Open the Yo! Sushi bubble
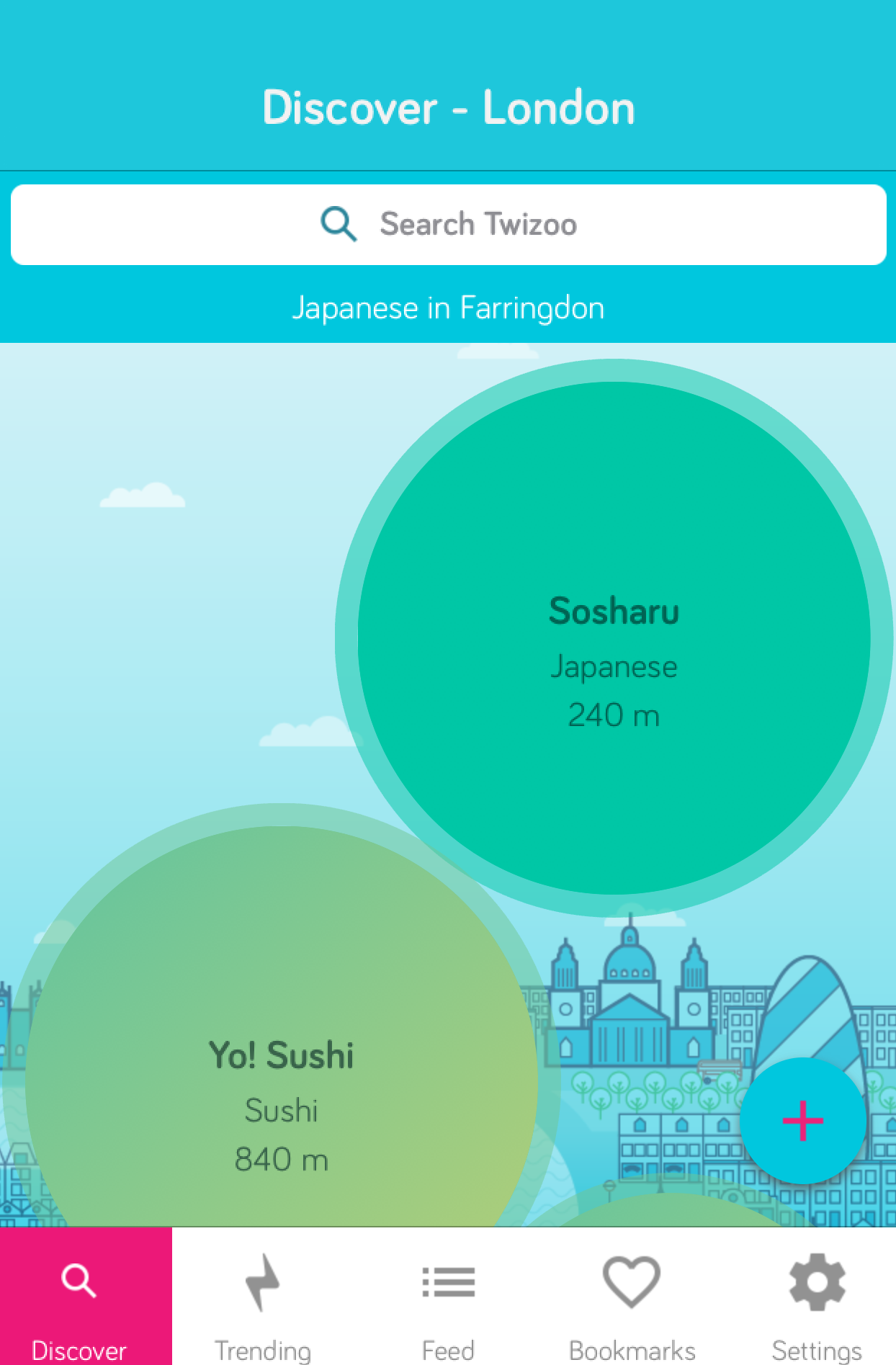Image resolution: width=896 pixels, height=1365 pixels. (x=281, y=1080)
